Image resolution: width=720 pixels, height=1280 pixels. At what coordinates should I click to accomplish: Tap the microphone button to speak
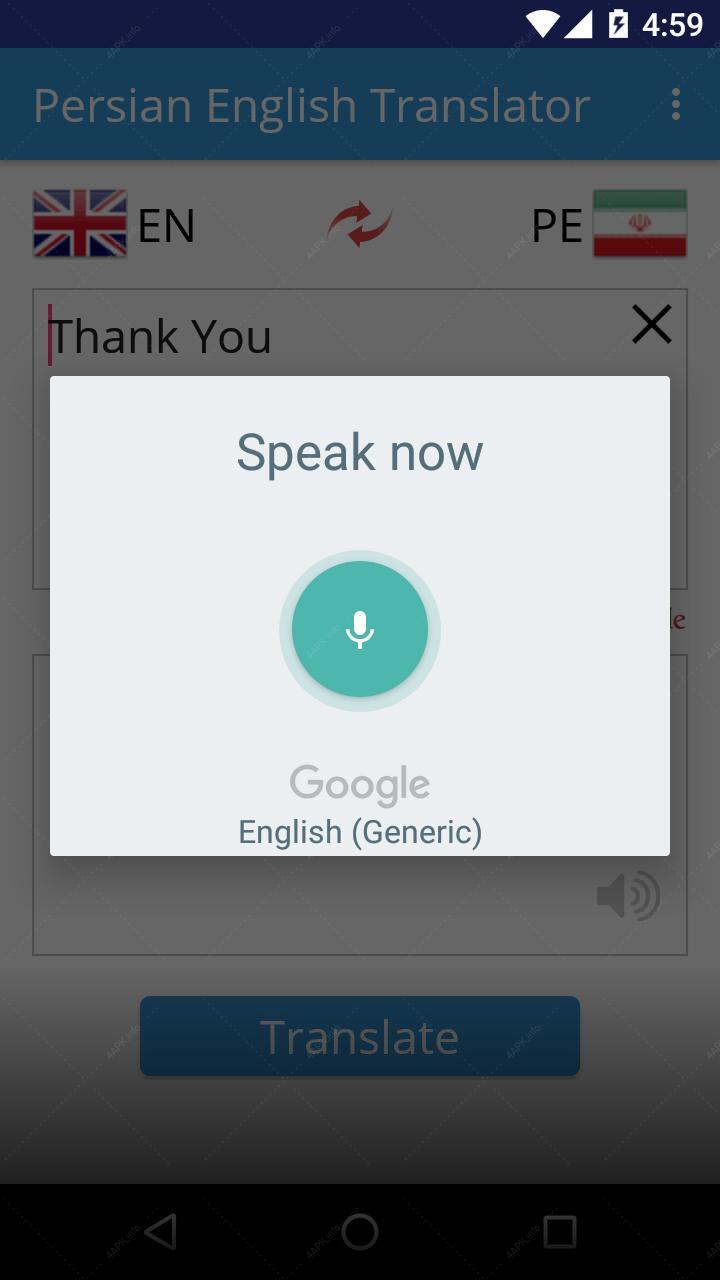[360, 630]
